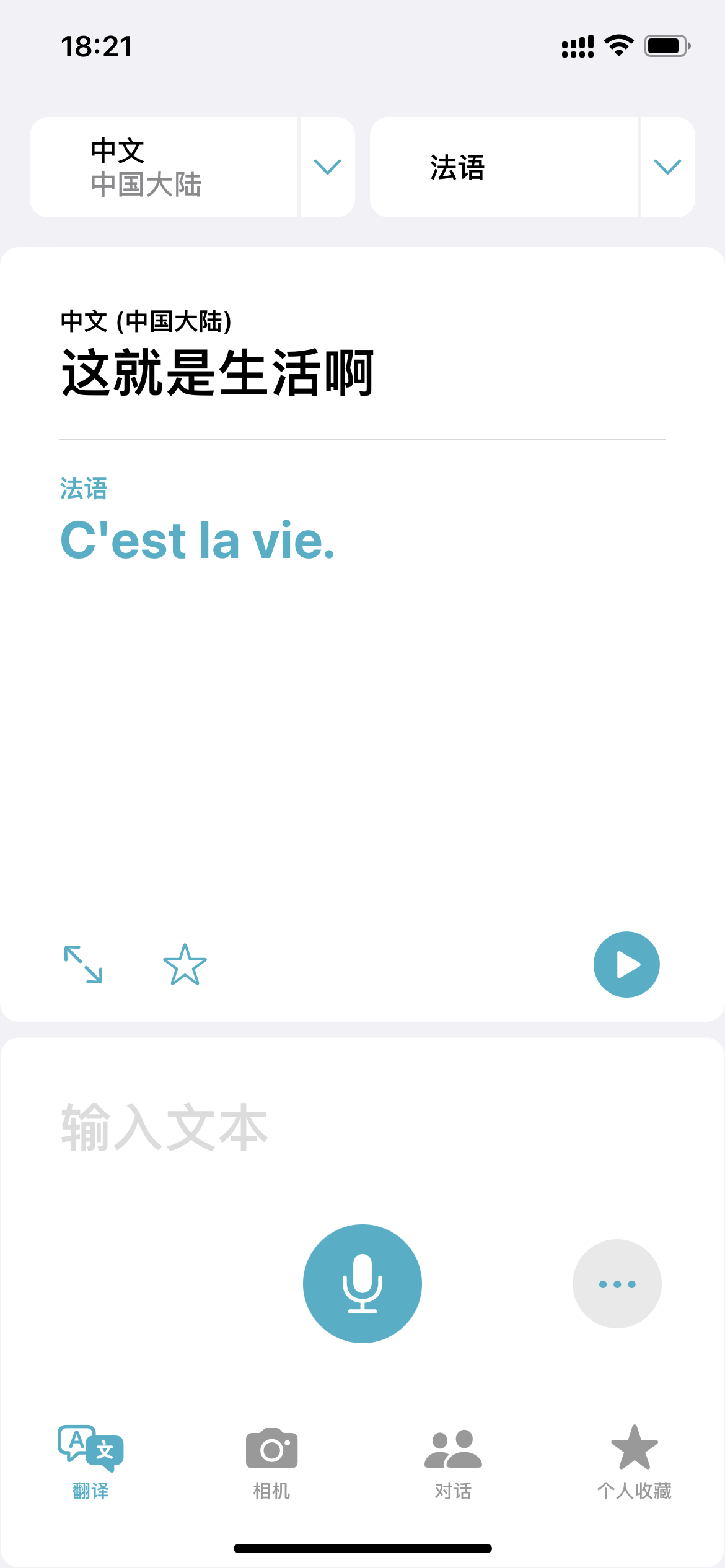725x1568 pixels.
Task: Open the more options ellipsis button
Action: pos(617,1284)
